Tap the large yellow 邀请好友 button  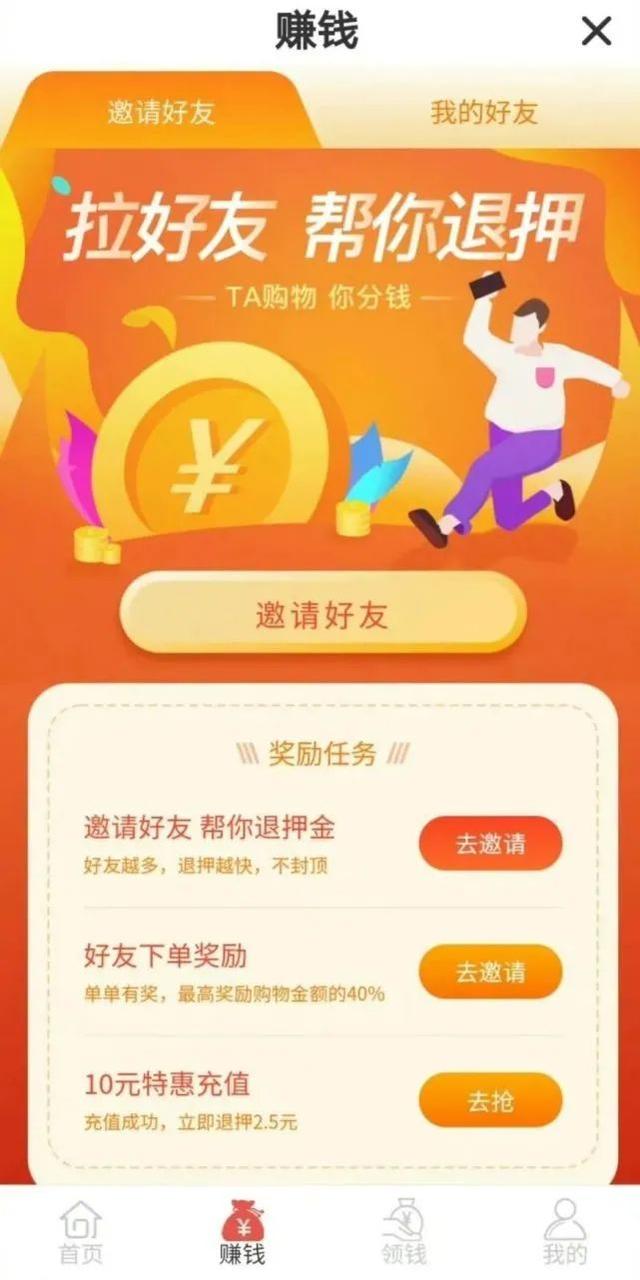click(322, 614)
